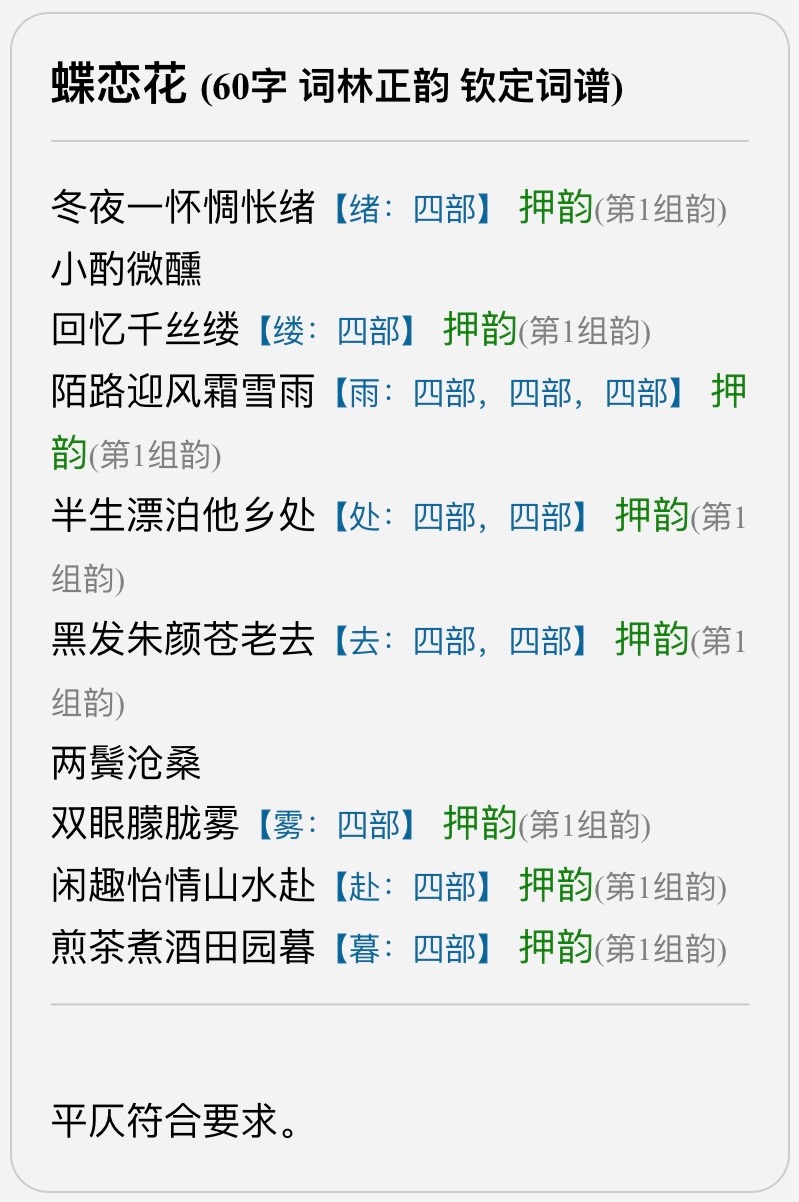View the 四部 rhyme group for 赴
This screenshot has width=799, height=1202.
tap(445, 886)
